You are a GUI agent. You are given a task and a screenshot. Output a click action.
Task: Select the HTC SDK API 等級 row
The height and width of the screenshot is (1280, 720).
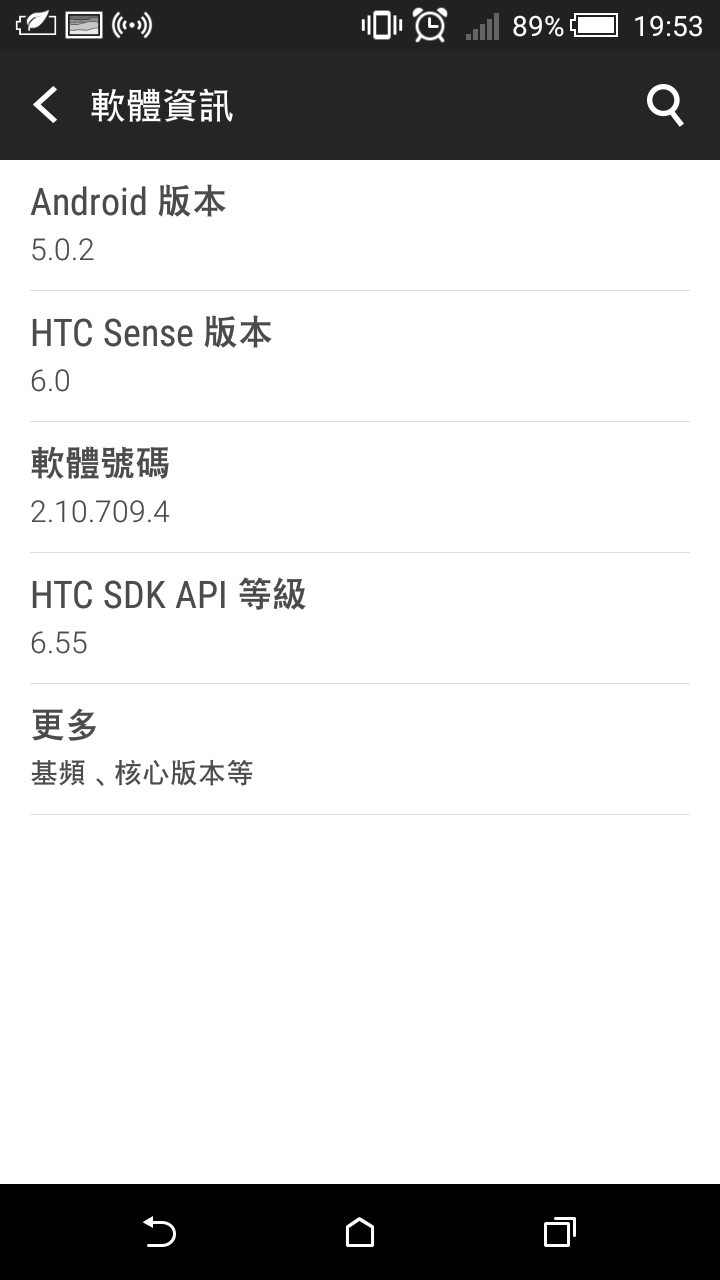pyautogui.click(x=360, y=618)
